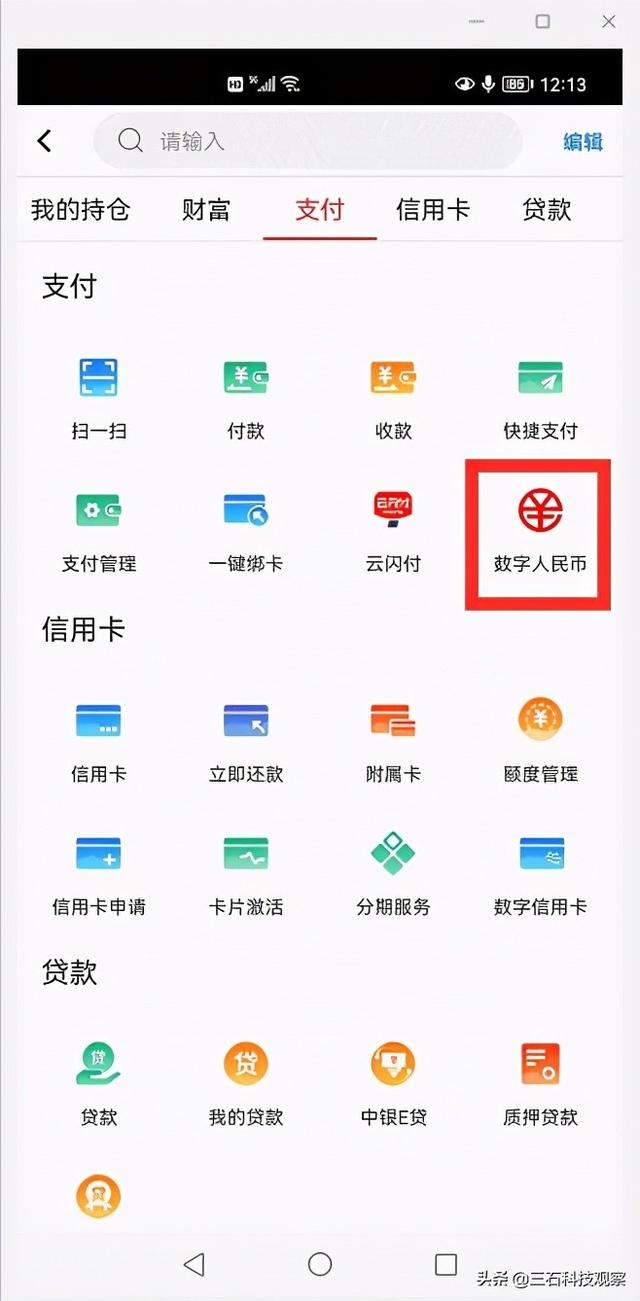Image resolution: width=640 pixels, height=1301 pixels.
Task: Choose 立即还款 to repay now
Action: point(245,740)
